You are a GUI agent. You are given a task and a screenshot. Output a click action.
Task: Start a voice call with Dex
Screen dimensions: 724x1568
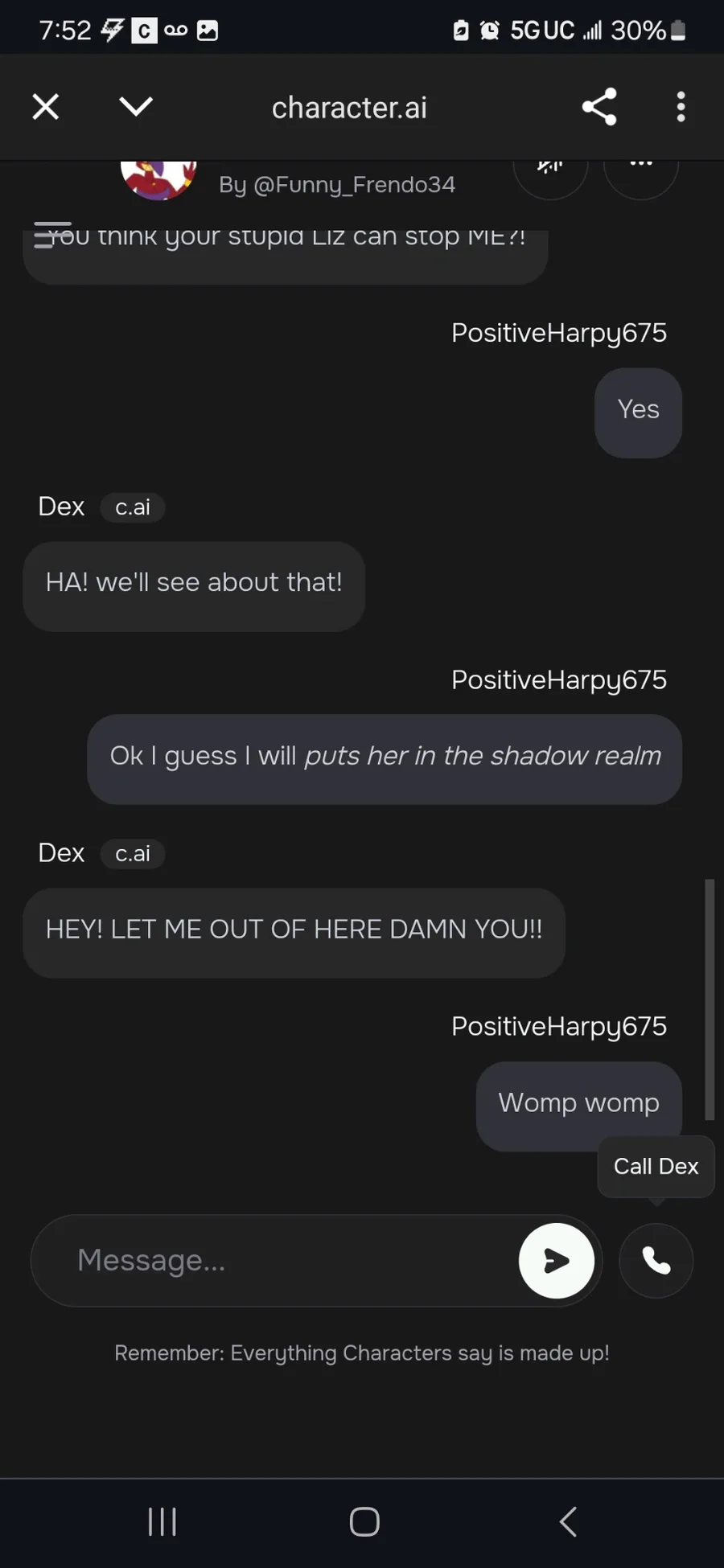pos(656,1261)
